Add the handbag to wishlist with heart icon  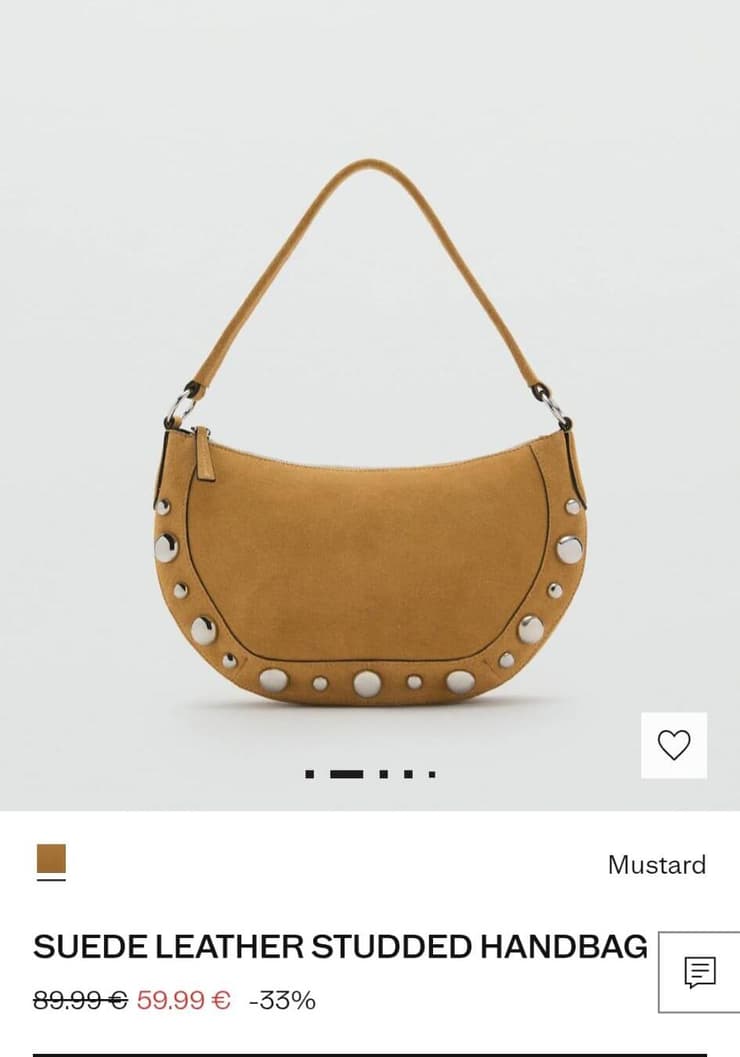coord(673,745)
